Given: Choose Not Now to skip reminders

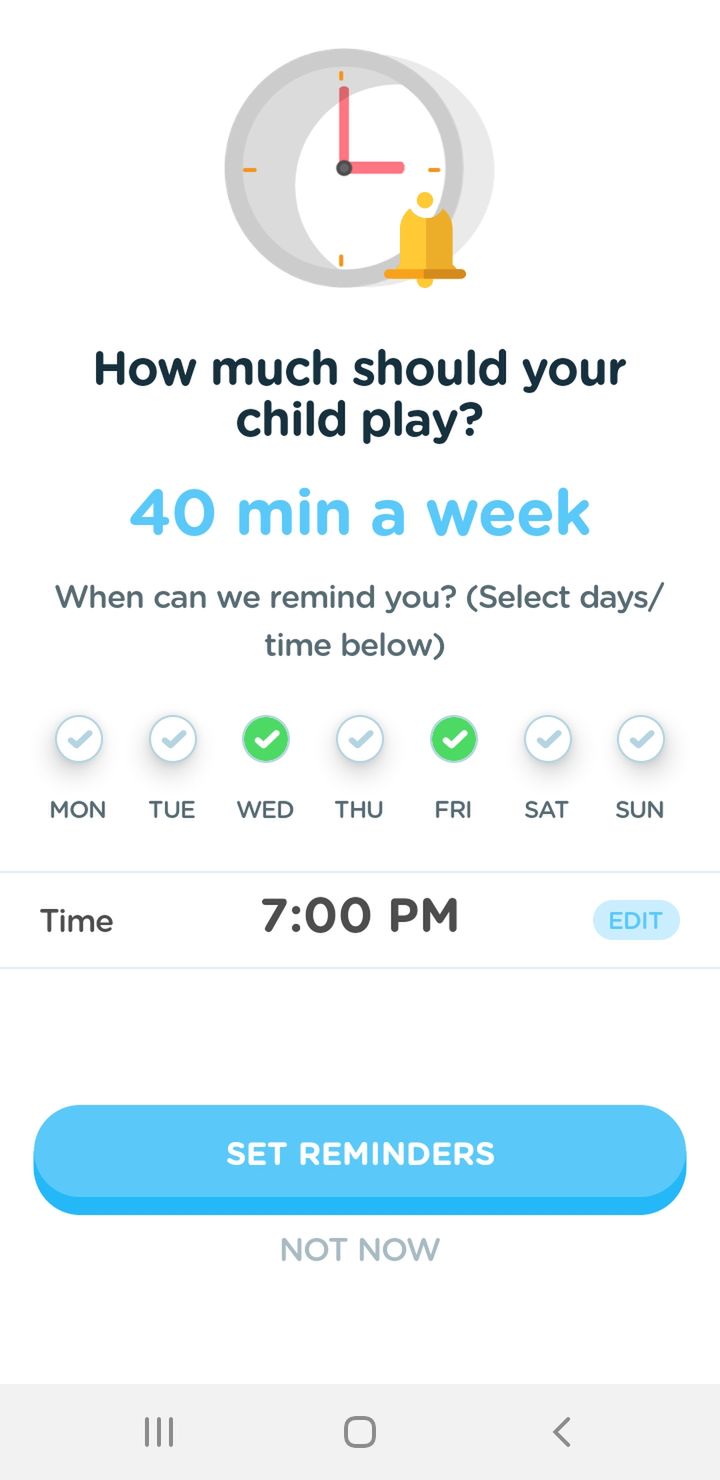Looking at the screenshot, I should pyautogui.click(x=360, y=1249).
